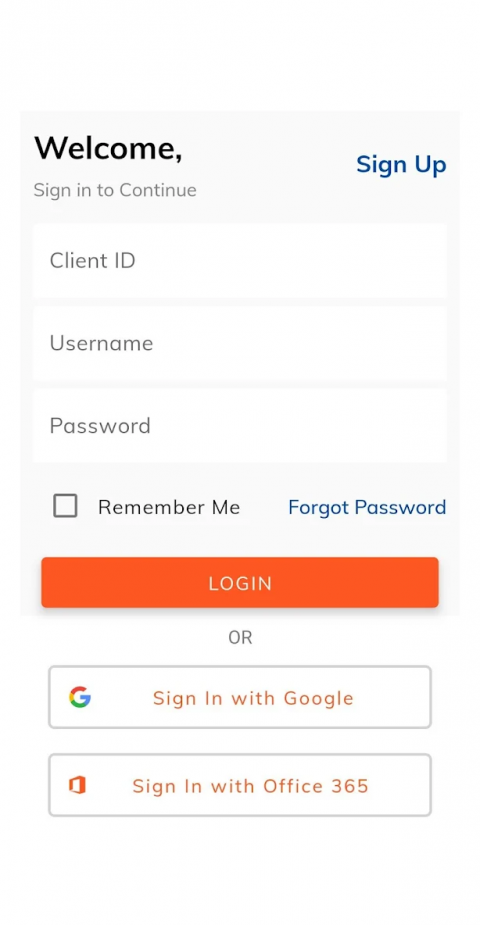Select the Password field
The width and height of the screenshot is (480, 925).
239,426
